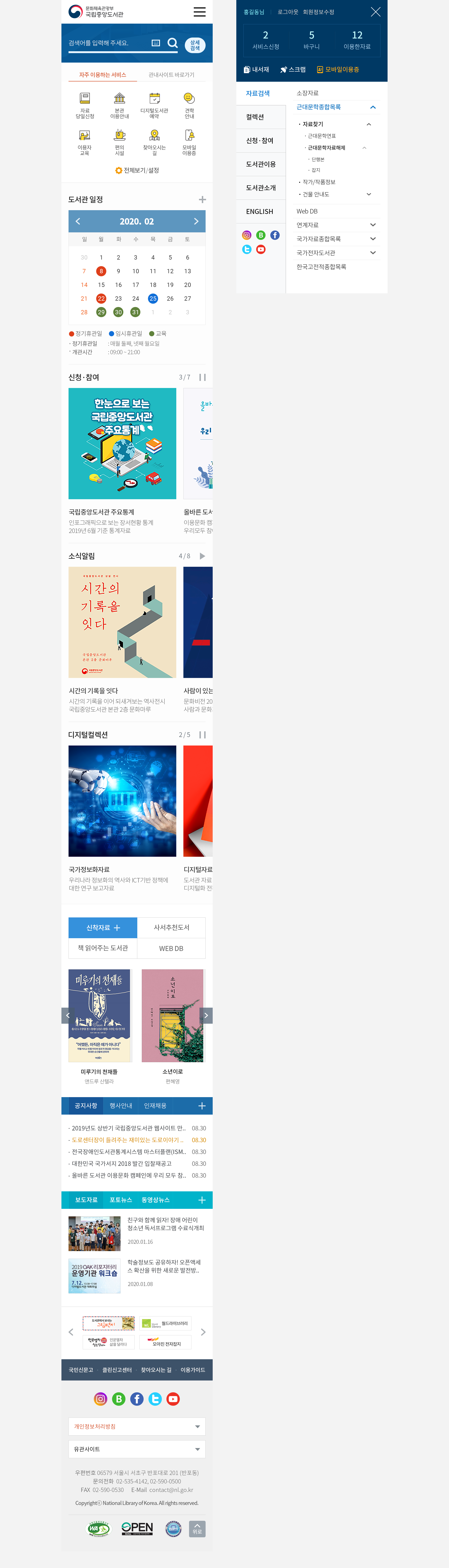The height and width of the screenshot is (1568, 449).
Task: Open the hamburger menu
Action: pyautogui.click(x=199, y=12)
